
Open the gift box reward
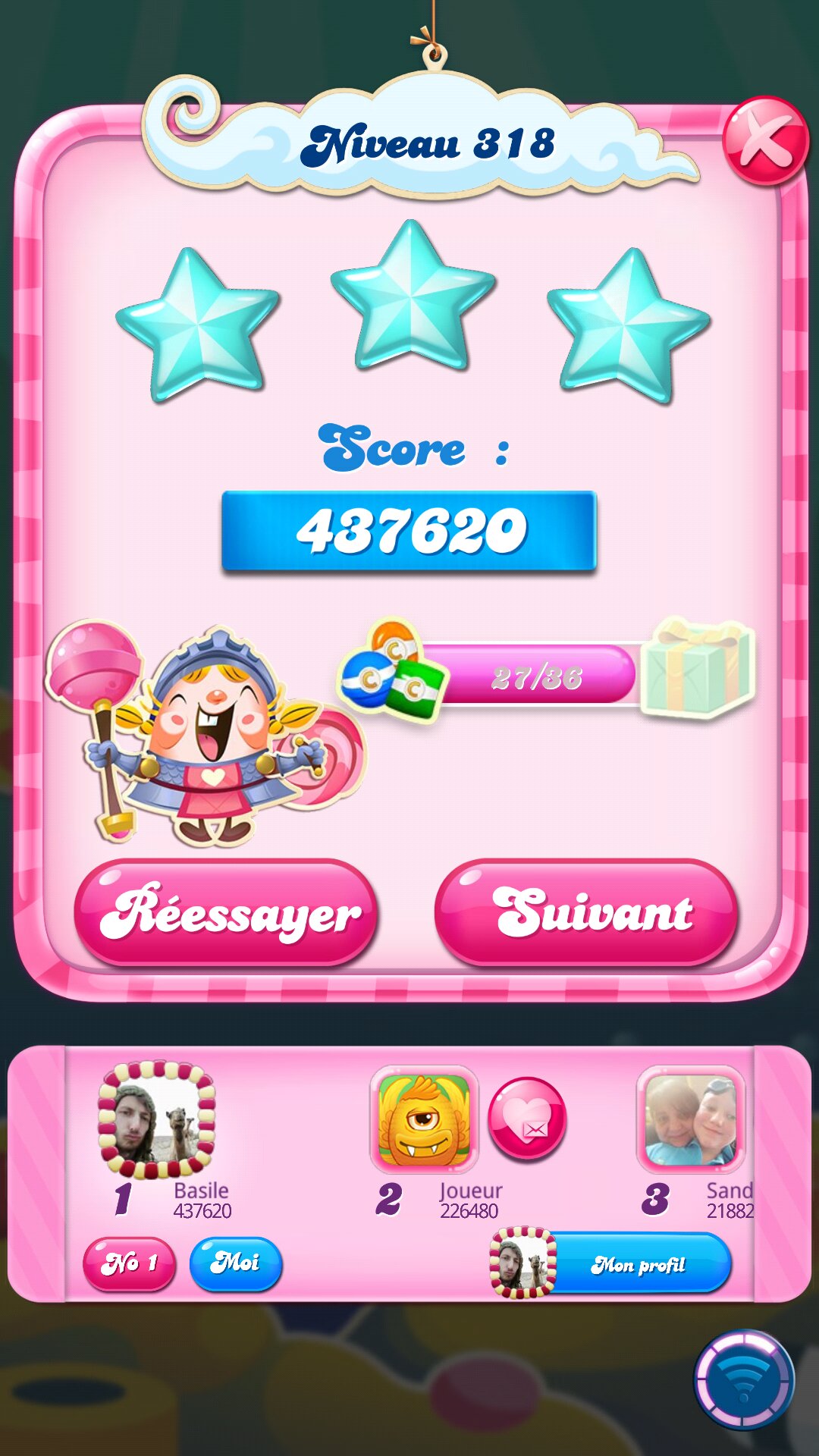[696, 669]
